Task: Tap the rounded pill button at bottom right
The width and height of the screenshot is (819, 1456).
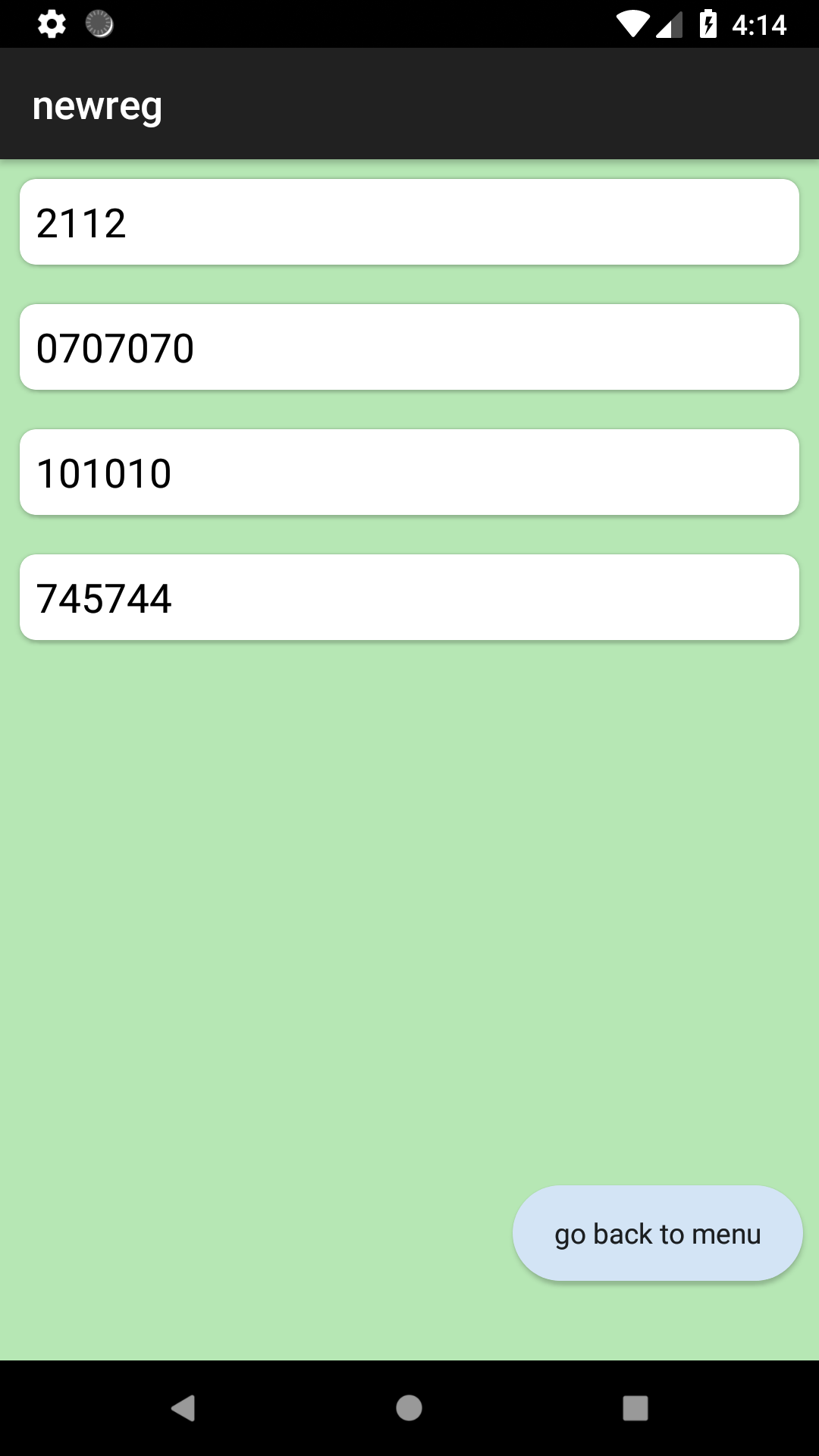Action: click(656, 1234)
